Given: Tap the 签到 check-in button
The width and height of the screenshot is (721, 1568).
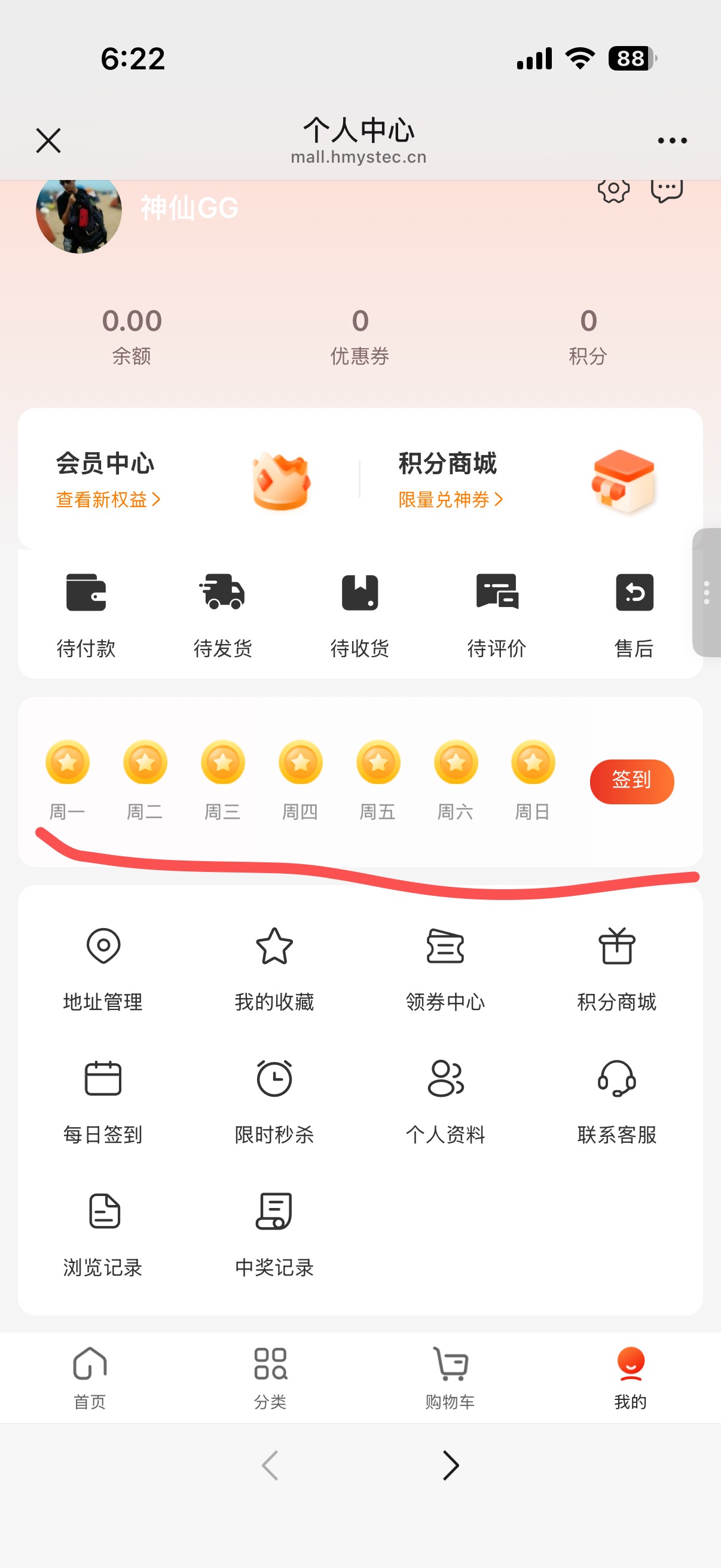Looking at the screenshot, I should (631, 781).
